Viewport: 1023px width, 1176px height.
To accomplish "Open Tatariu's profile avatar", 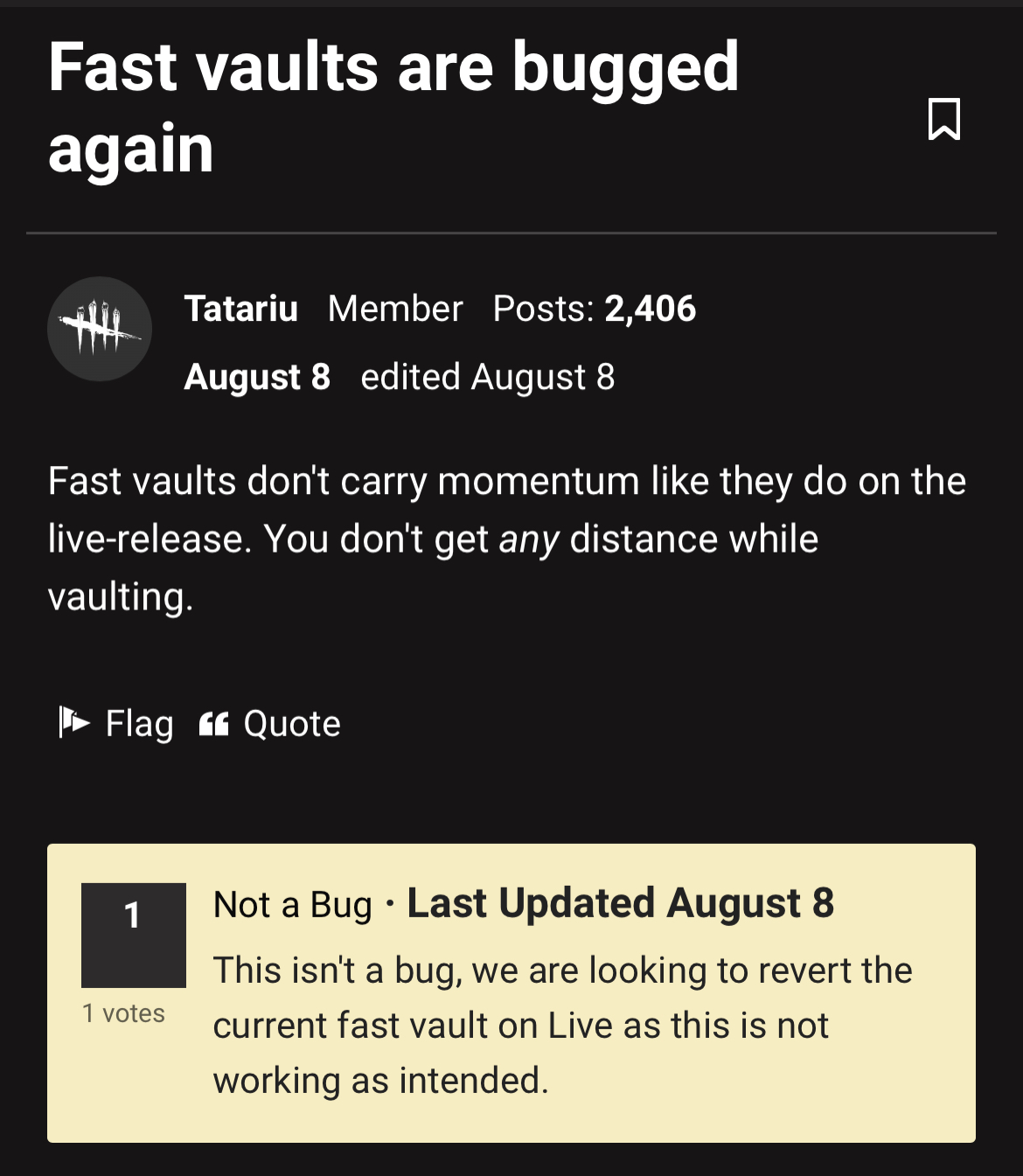I will [x=100, y=329].
